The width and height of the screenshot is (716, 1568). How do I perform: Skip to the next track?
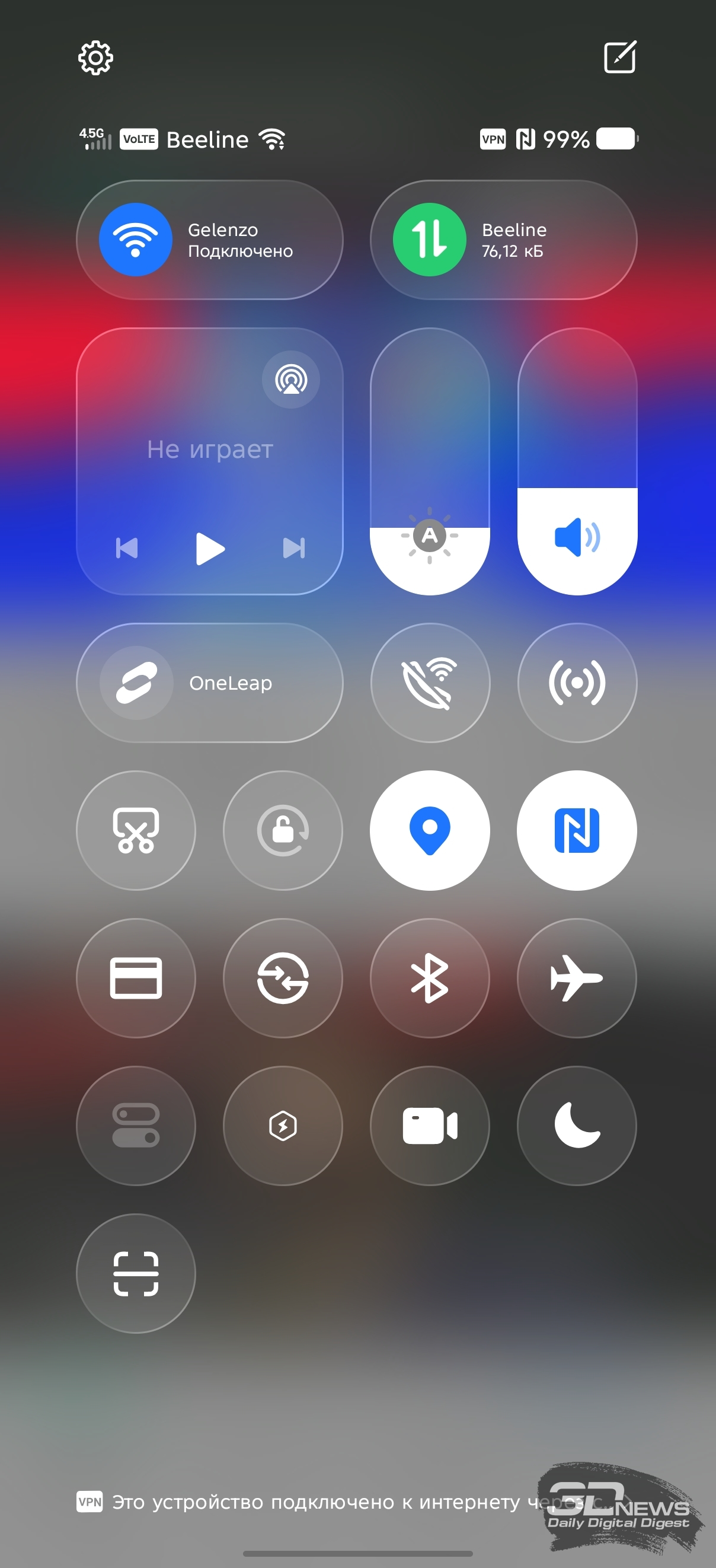[294, 549]
